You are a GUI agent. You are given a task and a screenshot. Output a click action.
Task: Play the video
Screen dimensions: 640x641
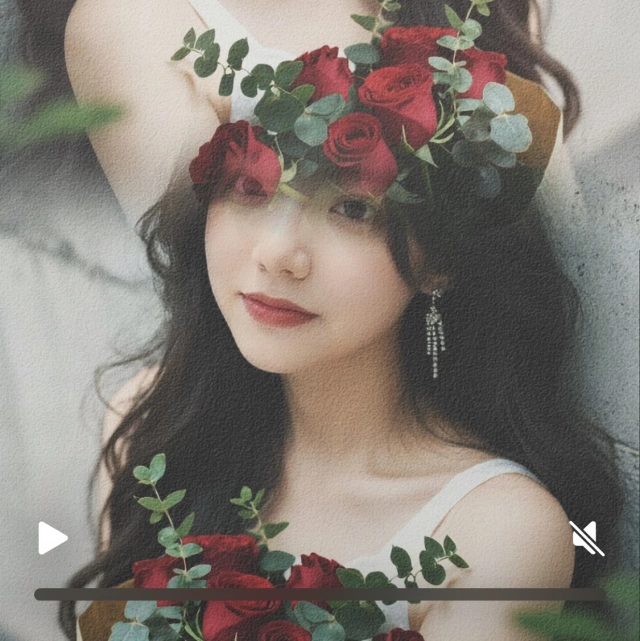point(52,538)
